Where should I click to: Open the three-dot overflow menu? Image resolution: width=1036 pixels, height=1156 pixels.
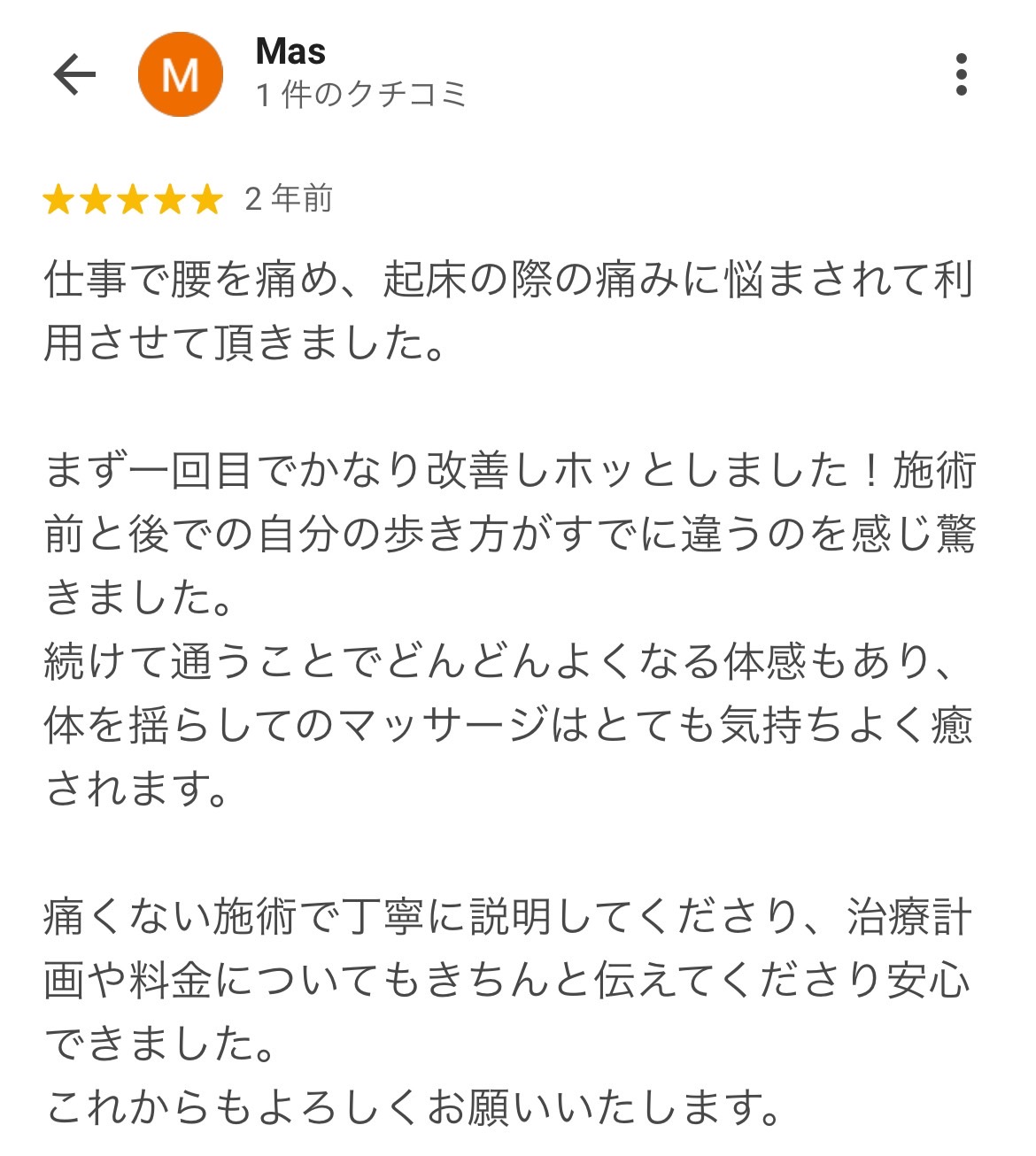coord(961,74)
